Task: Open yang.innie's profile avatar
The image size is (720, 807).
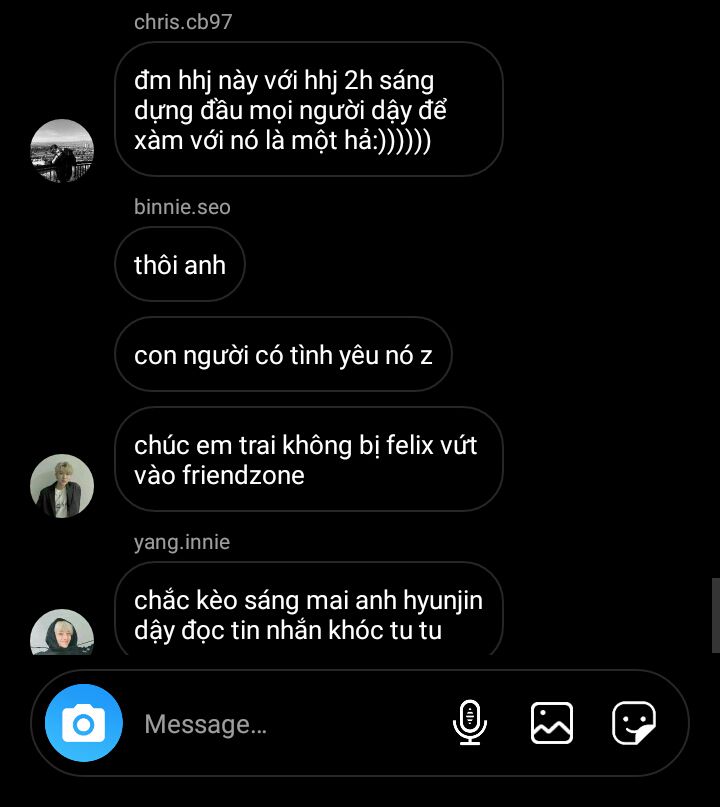Action: coord(63,633)
